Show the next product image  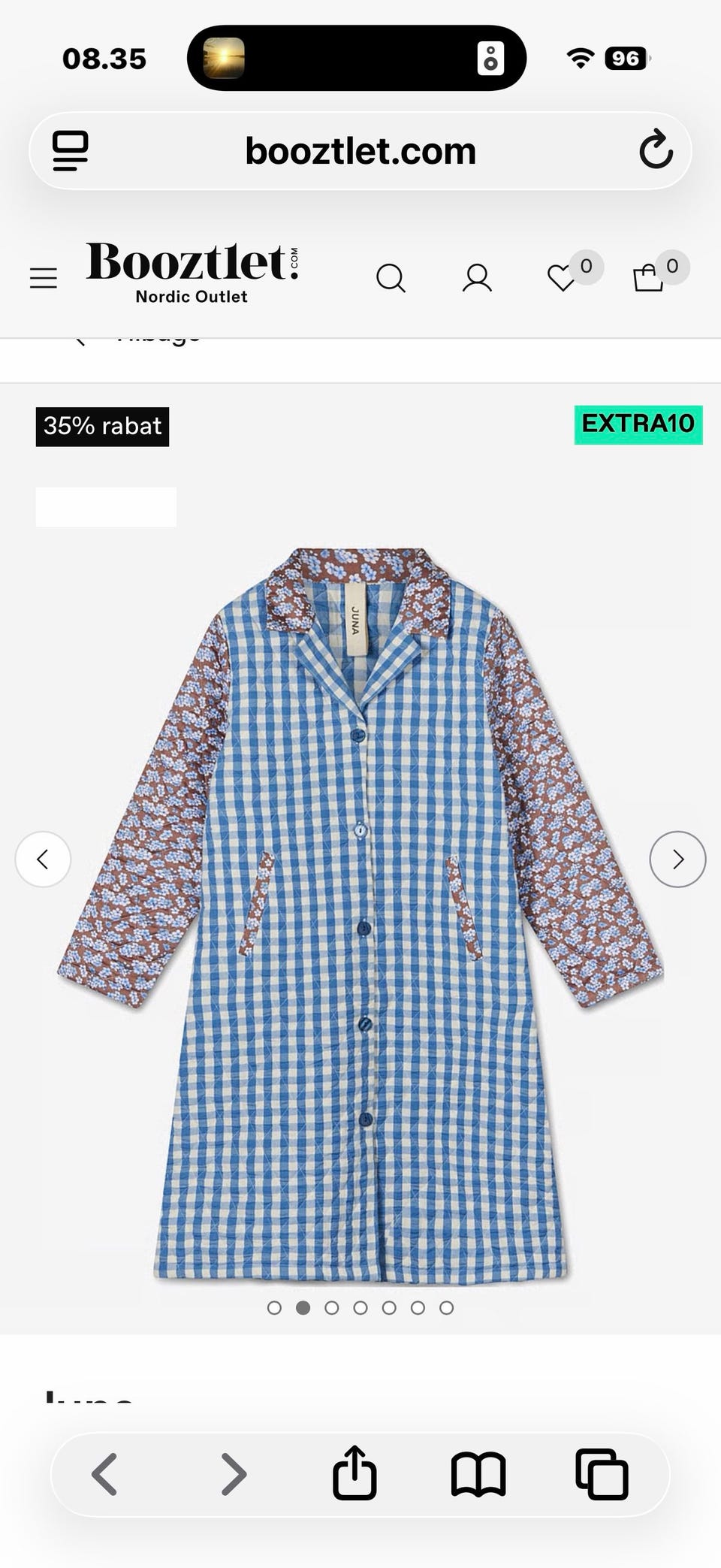click(677, 859)
